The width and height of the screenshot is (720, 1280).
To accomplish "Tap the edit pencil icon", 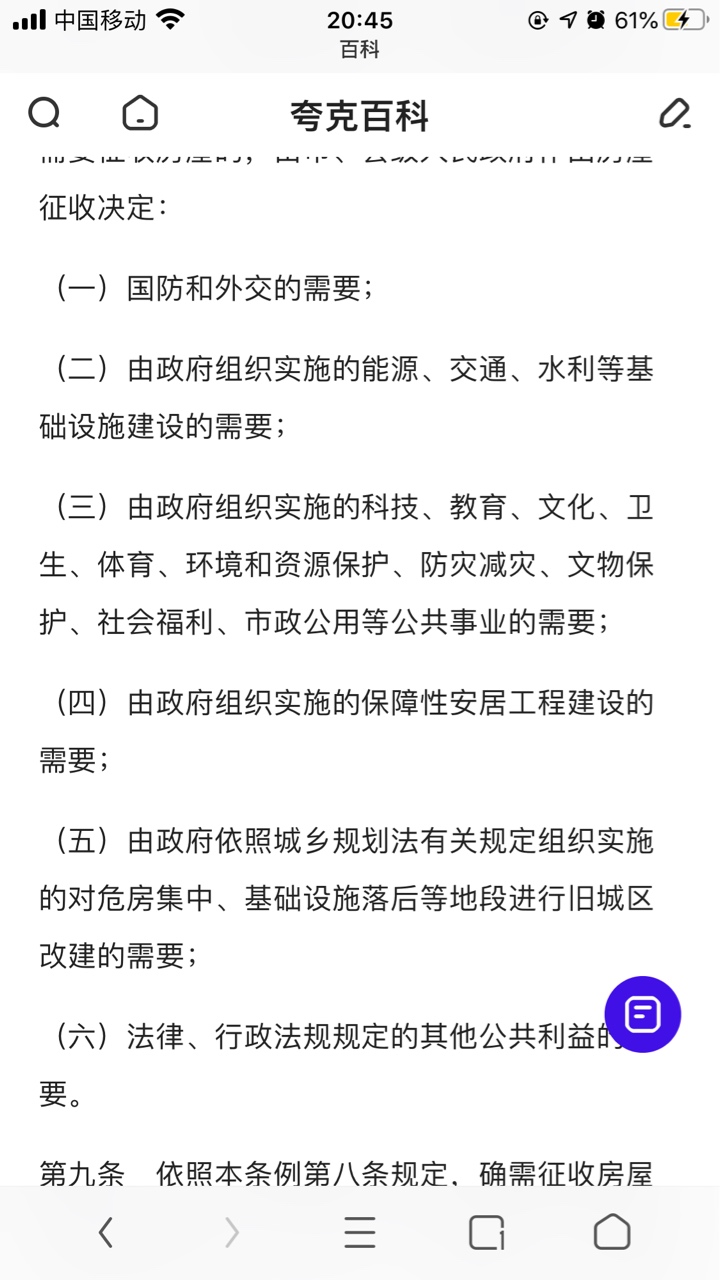I will click(675, 114).
